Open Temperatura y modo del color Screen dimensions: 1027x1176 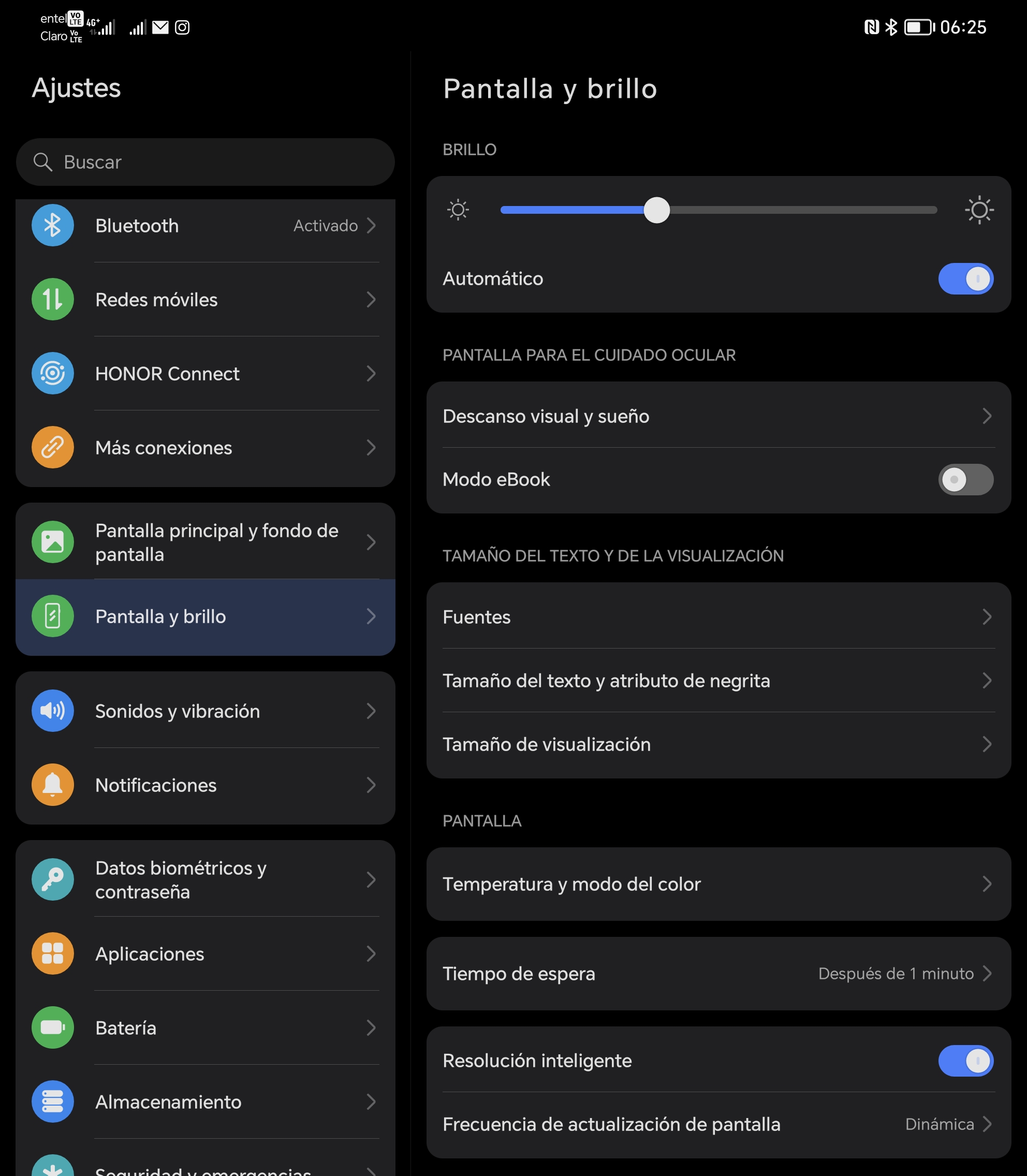pyautogui.click(x=717, y=884)
